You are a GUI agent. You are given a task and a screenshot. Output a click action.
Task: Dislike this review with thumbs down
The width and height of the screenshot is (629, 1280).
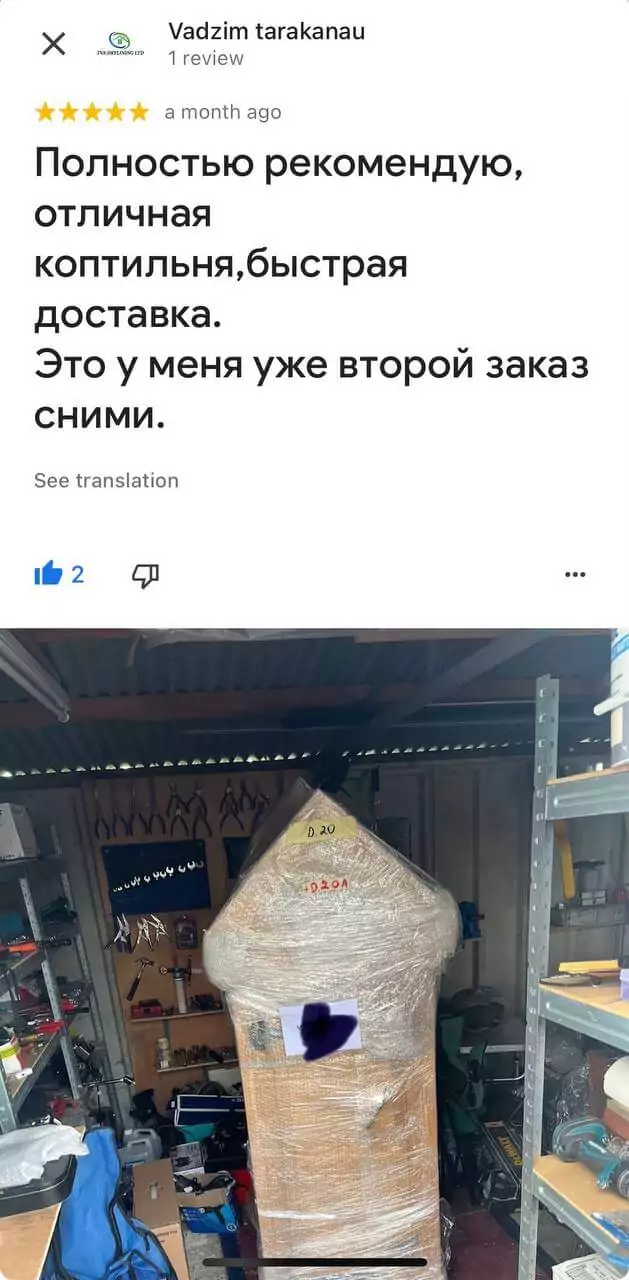click(x=146, y=575)
